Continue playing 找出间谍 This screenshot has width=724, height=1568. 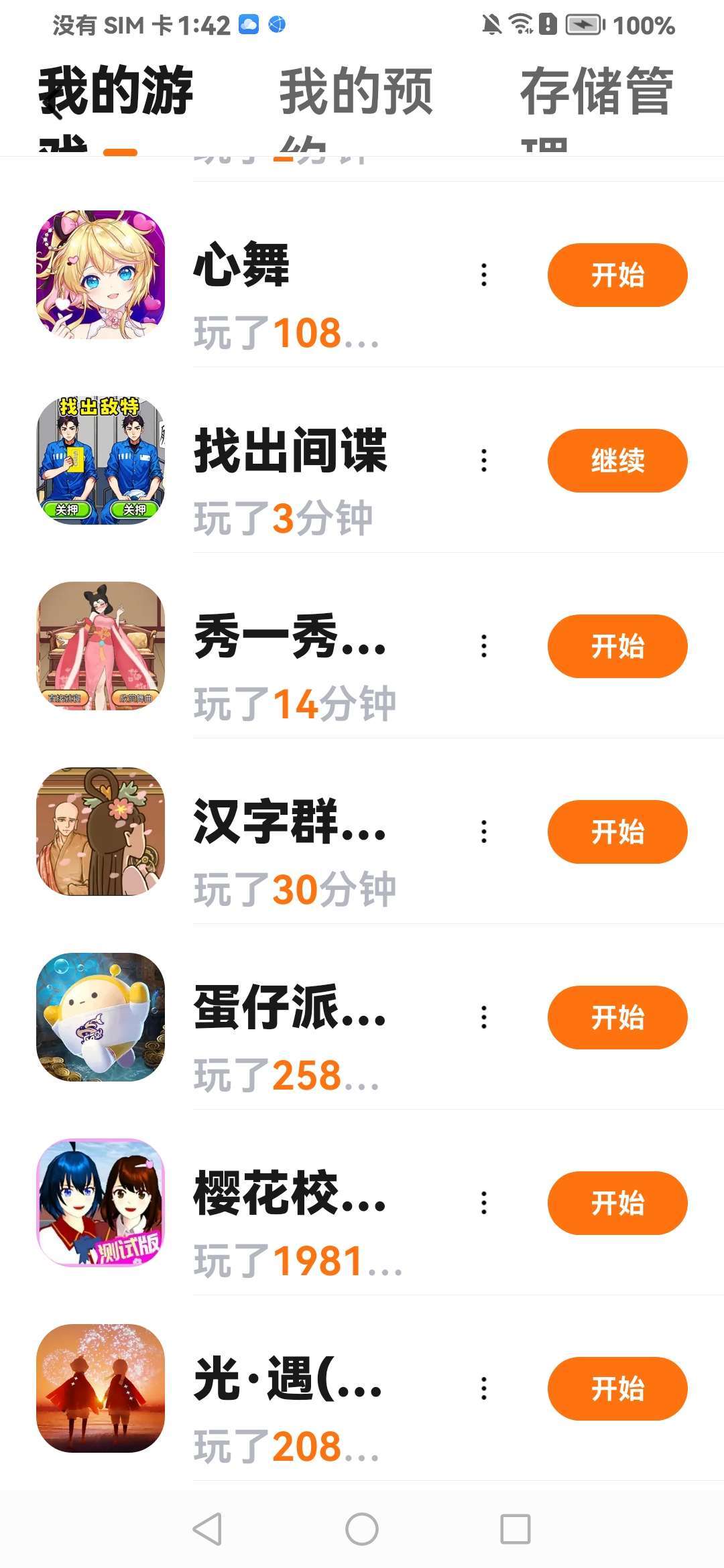(x=617, y=460)
